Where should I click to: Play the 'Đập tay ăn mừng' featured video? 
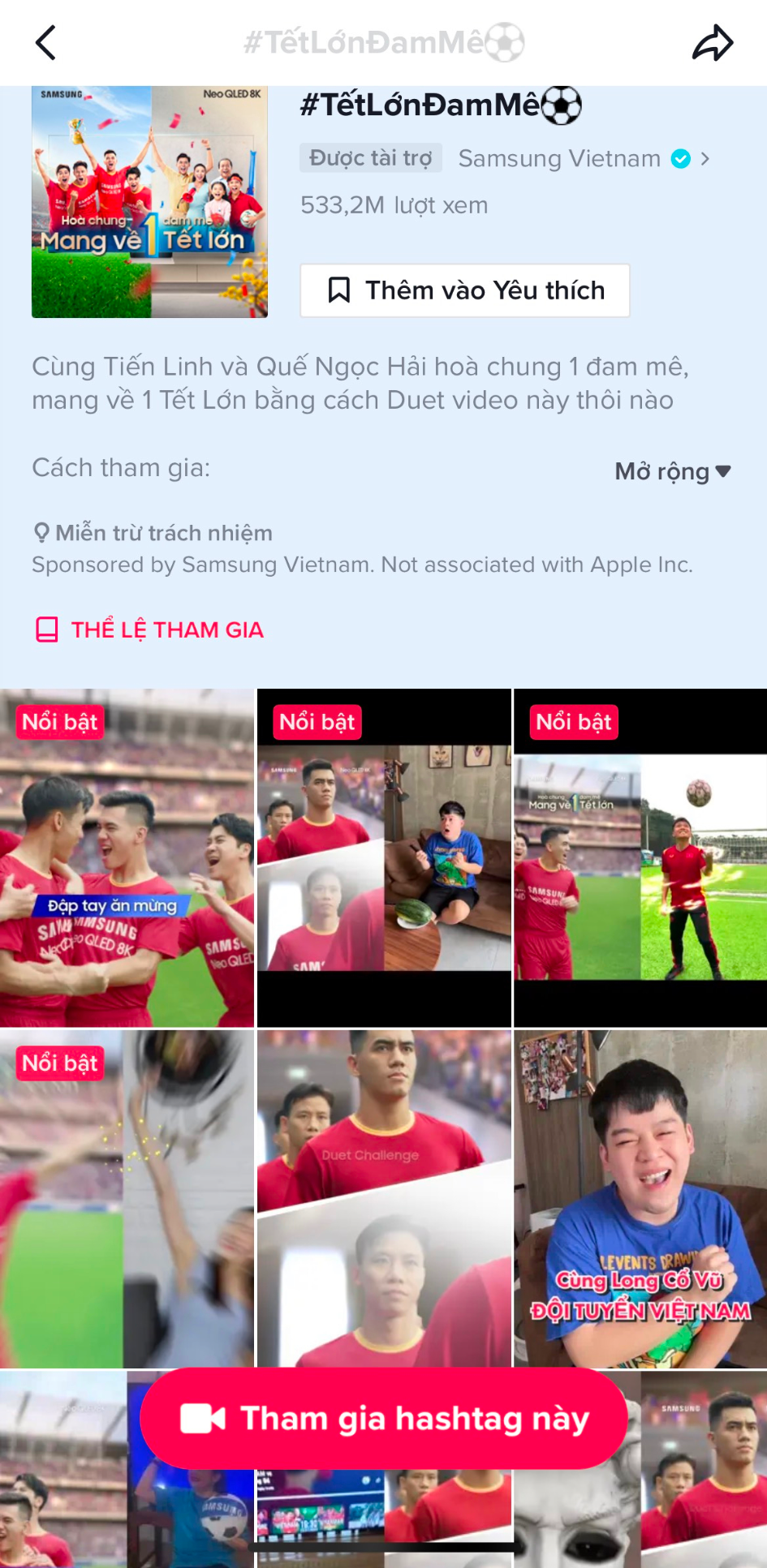point(127,857)
